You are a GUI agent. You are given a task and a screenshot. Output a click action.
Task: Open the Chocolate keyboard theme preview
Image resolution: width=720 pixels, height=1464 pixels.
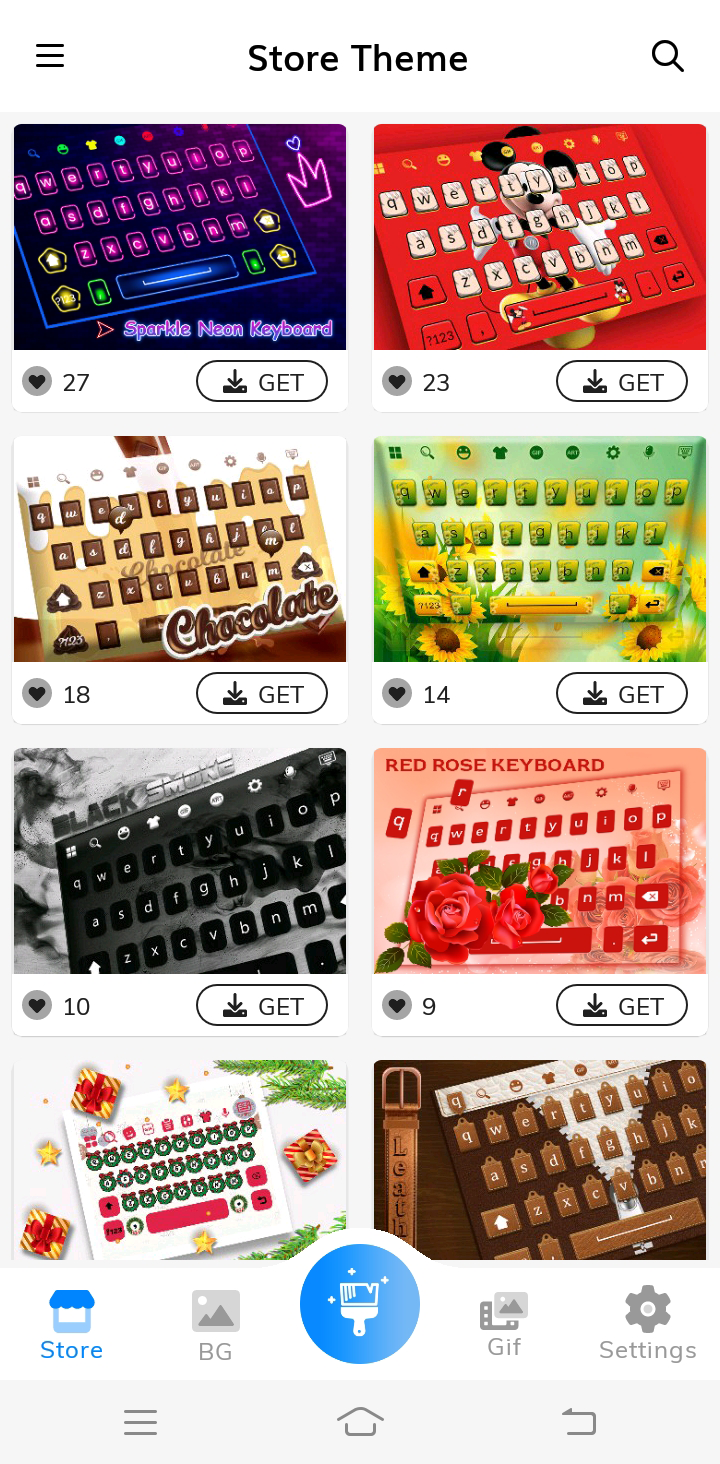180,548
